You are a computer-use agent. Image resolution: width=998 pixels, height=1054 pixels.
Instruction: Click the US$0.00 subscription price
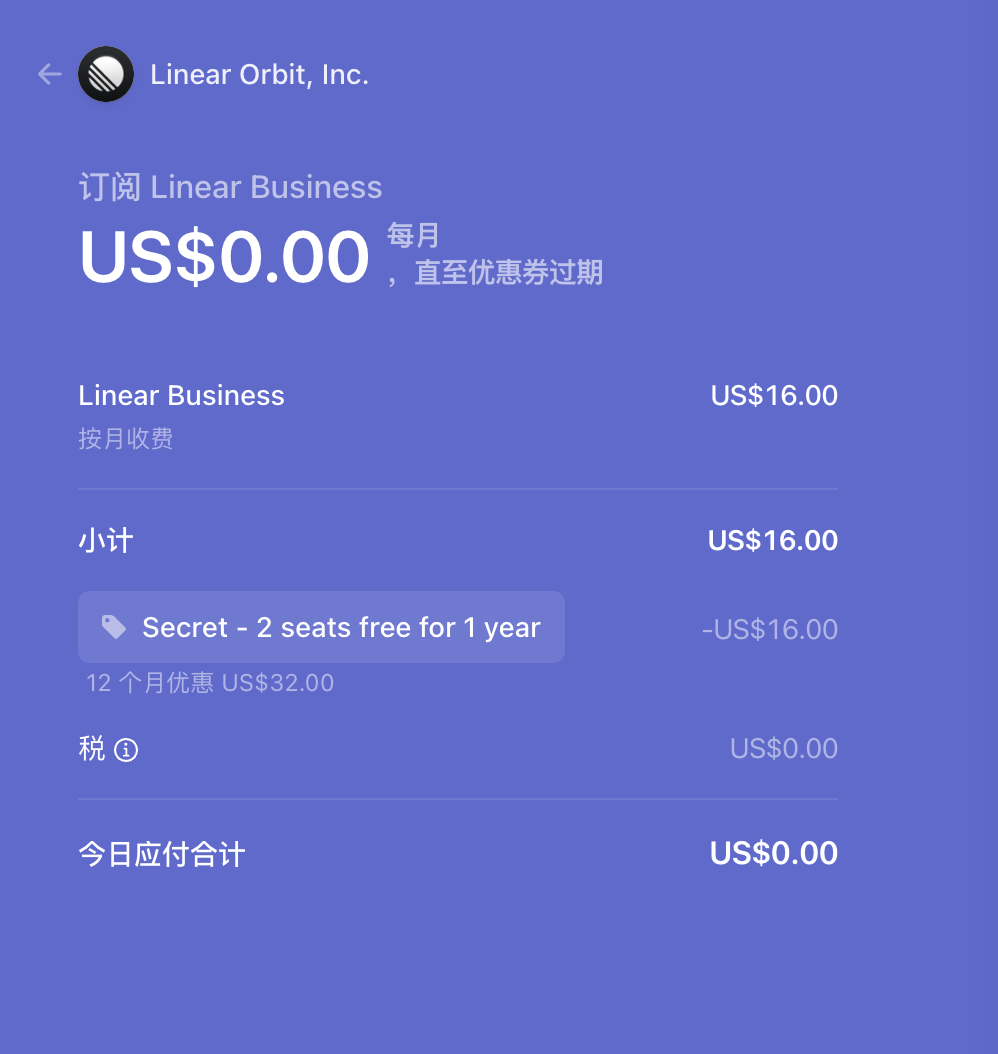pyautogui.click(x=223, y=256)
